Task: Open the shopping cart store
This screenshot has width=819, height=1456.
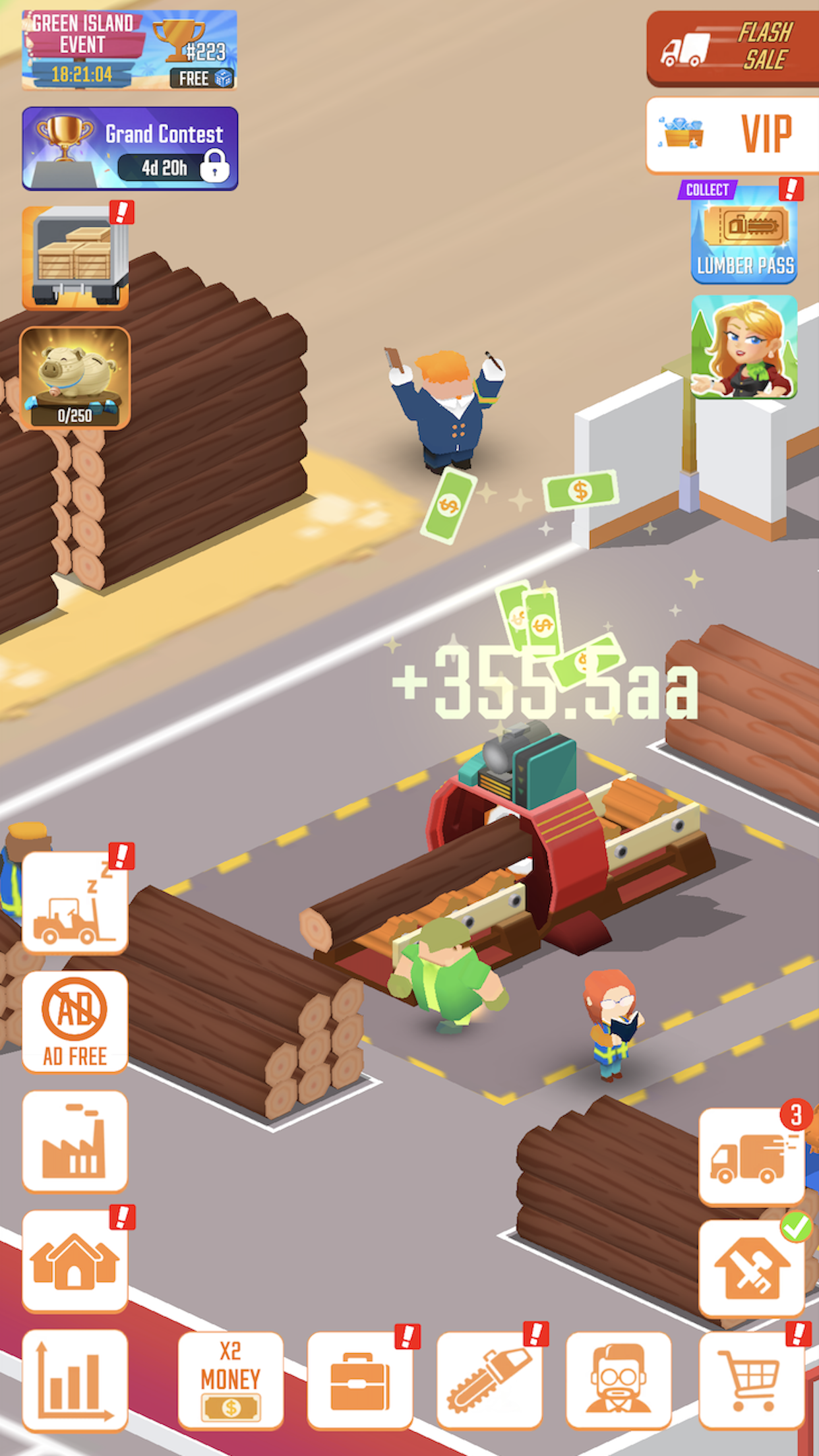Action: coord(750,1381)
